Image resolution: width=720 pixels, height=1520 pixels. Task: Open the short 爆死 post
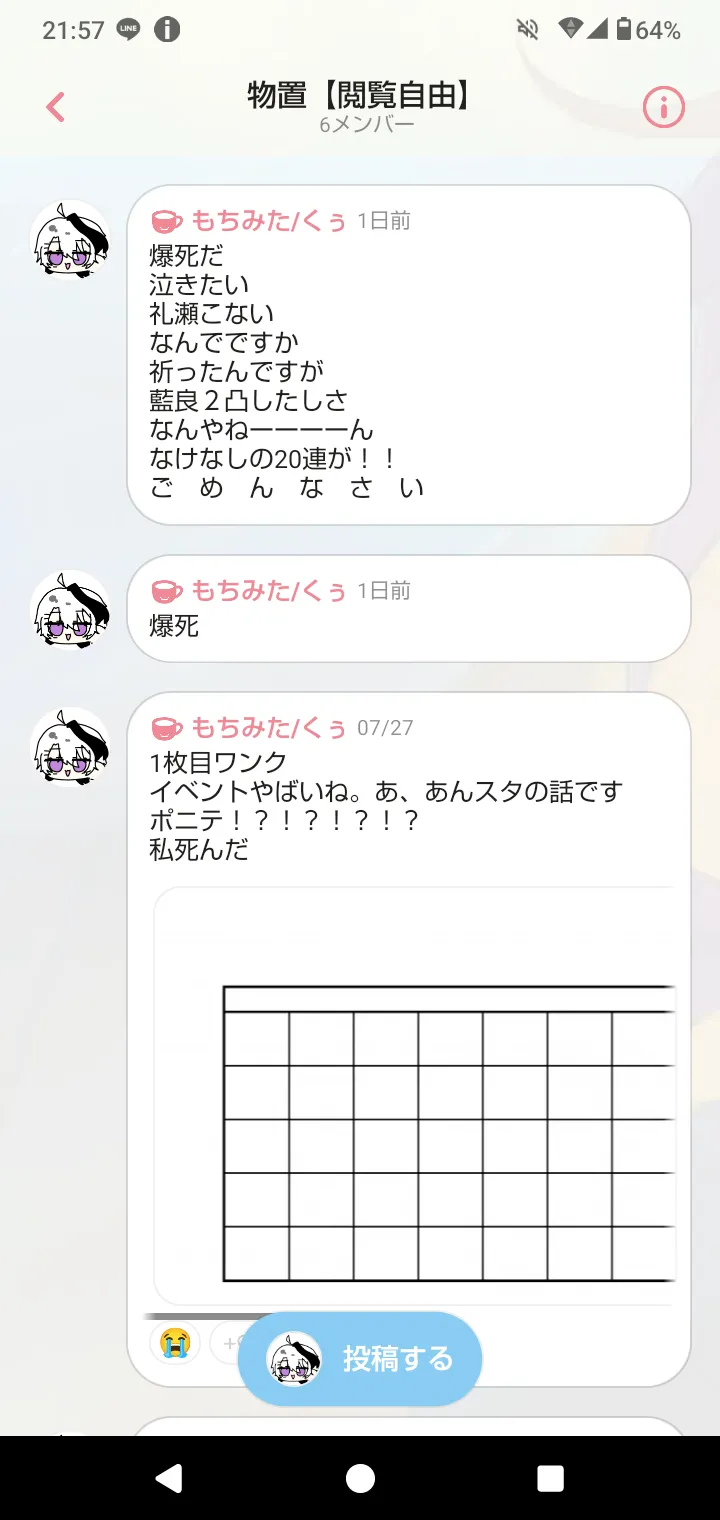[x=408, y=609]
